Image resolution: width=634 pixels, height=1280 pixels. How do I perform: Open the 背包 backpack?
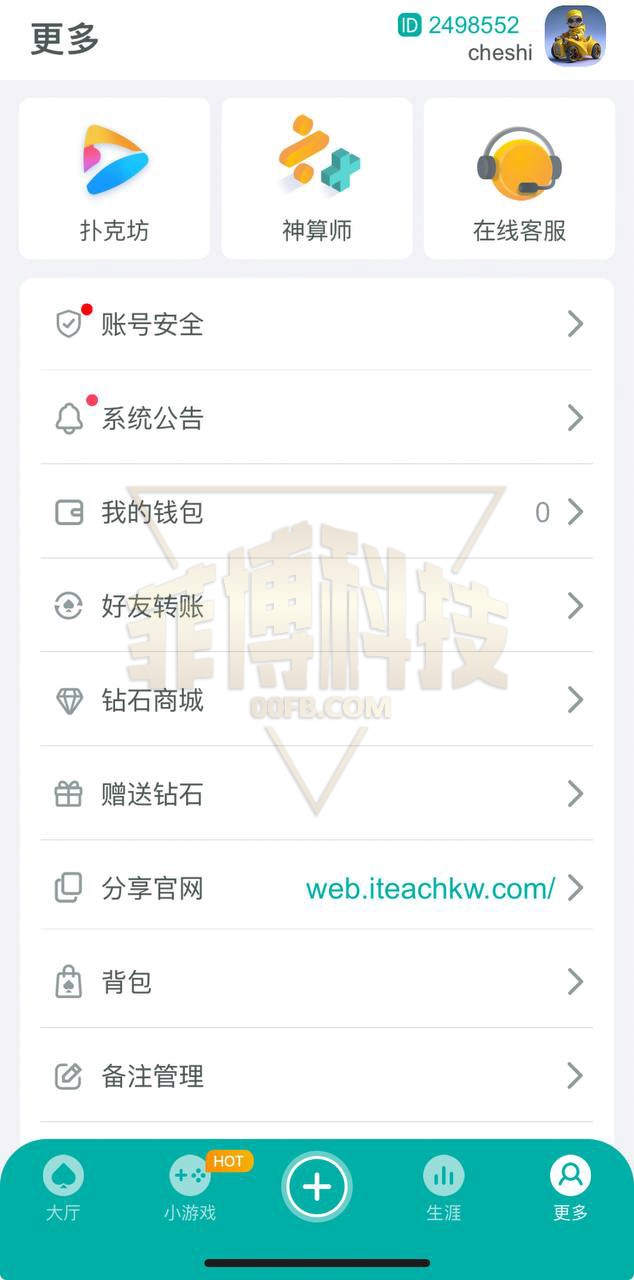pos(317,982)
